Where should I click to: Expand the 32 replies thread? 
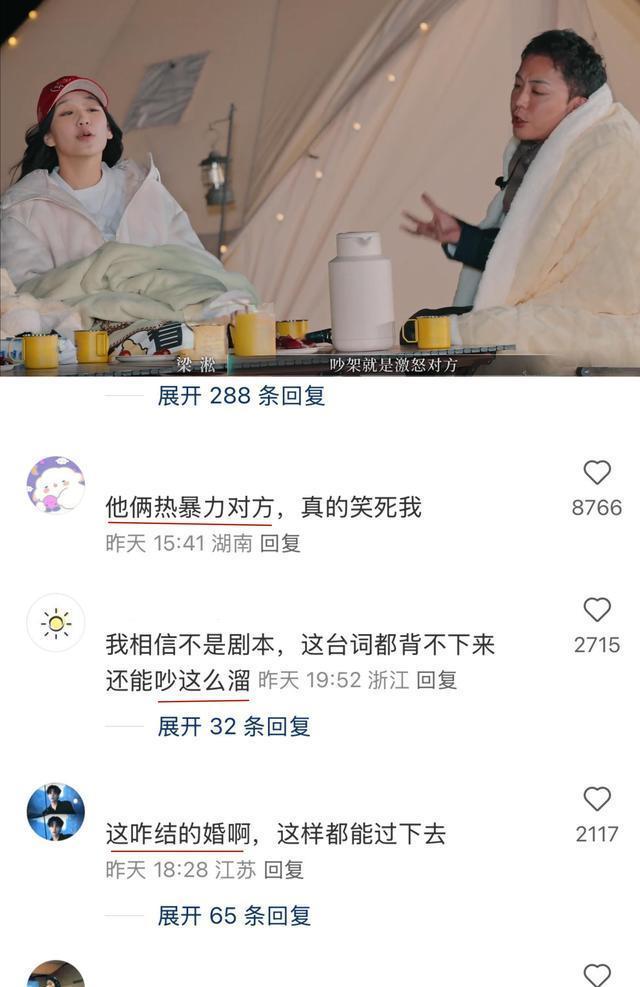click(233, 727)
